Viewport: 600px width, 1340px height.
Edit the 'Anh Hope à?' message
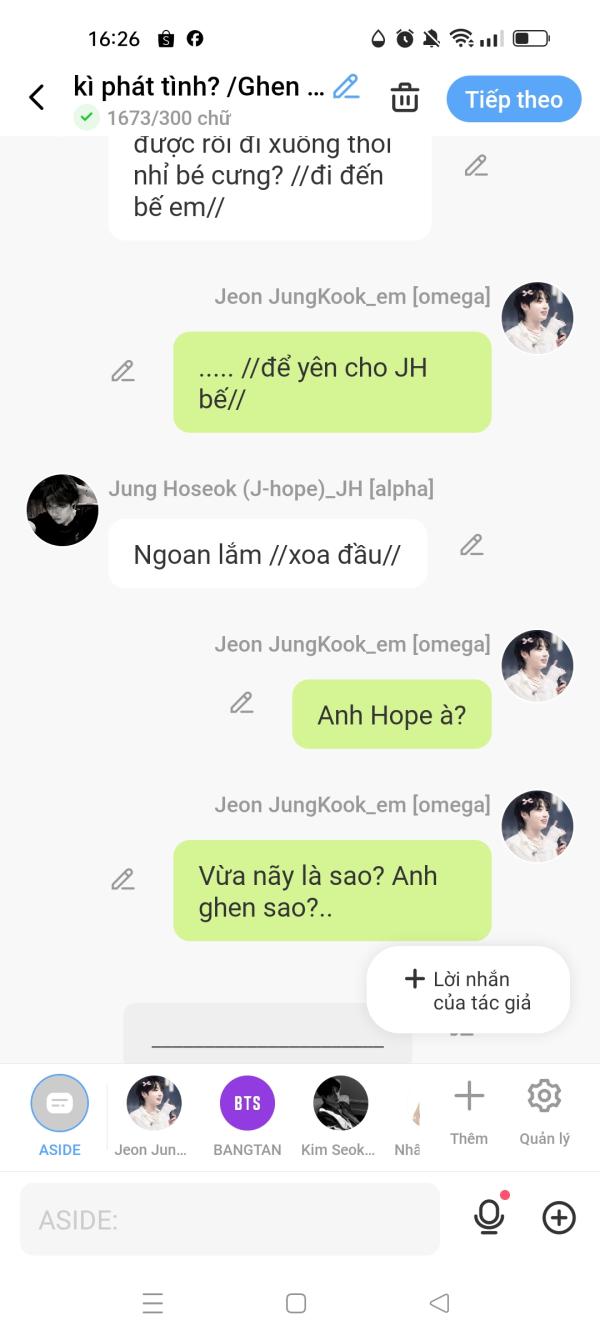[242, 703]
